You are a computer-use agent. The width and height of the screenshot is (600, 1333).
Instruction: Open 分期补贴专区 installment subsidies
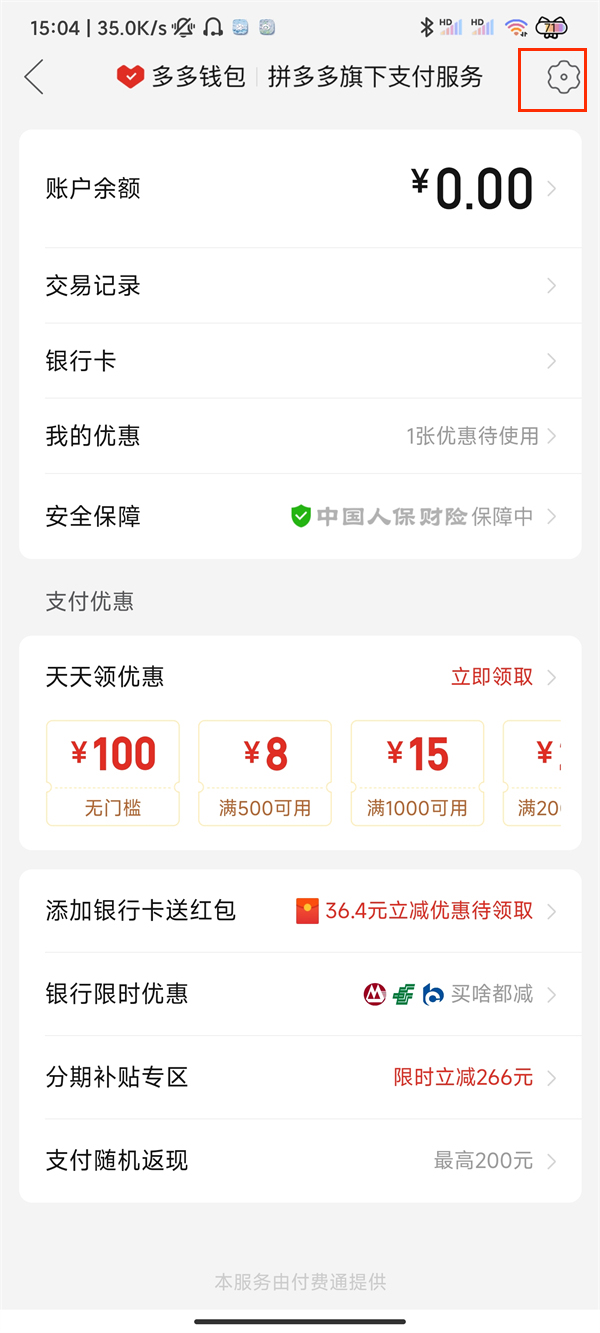pyautogui.click(x=300, y=1077)
